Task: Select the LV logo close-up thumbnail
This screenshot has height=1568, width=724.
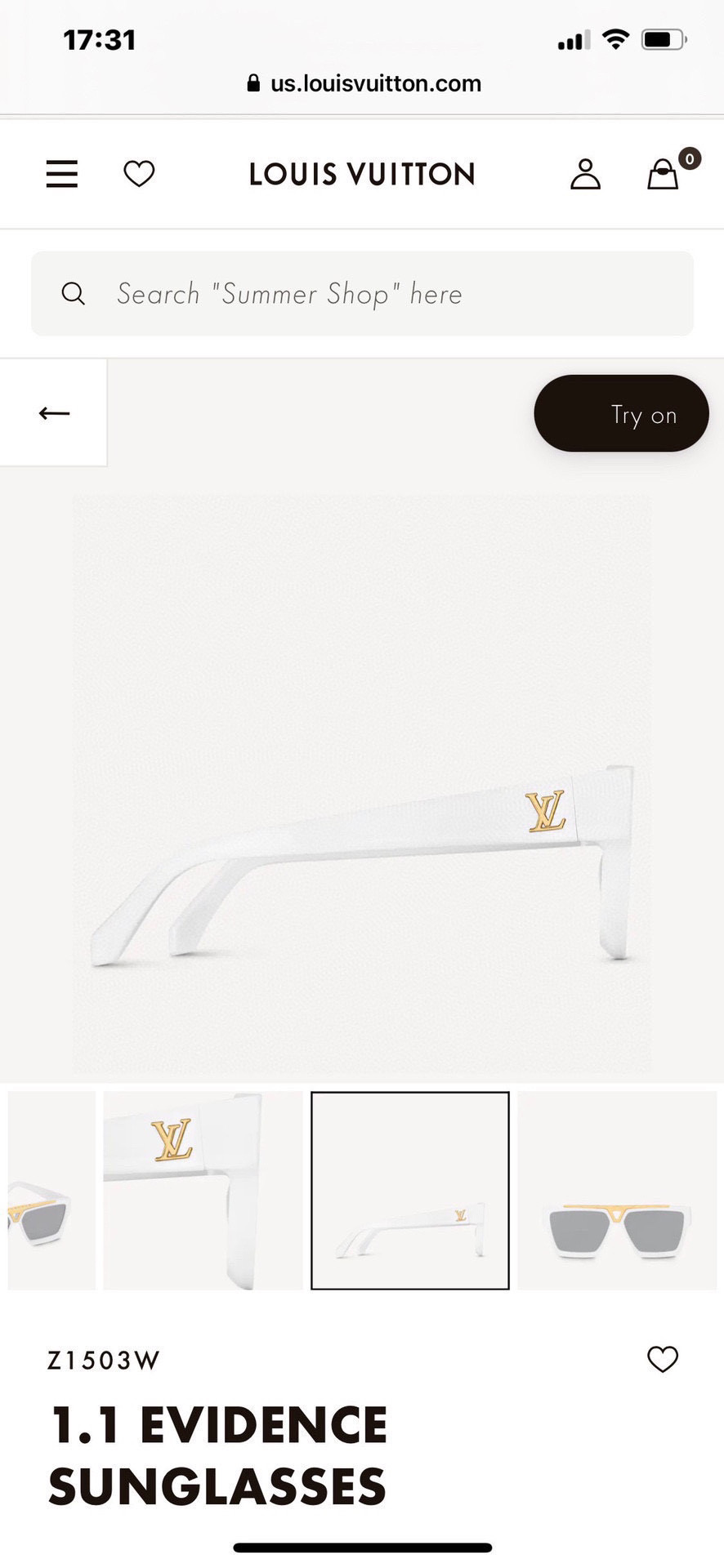Action: (203, 1191)
